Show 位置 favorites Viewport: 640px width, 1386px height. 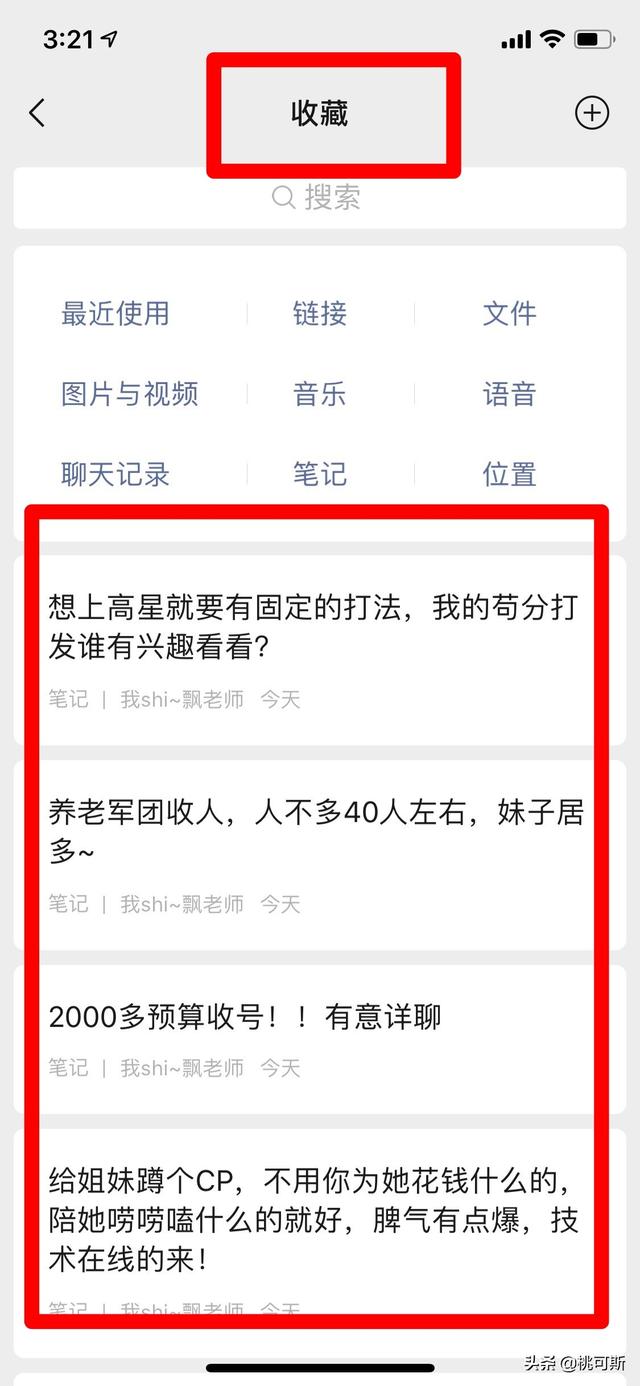[x=510, y=474]
